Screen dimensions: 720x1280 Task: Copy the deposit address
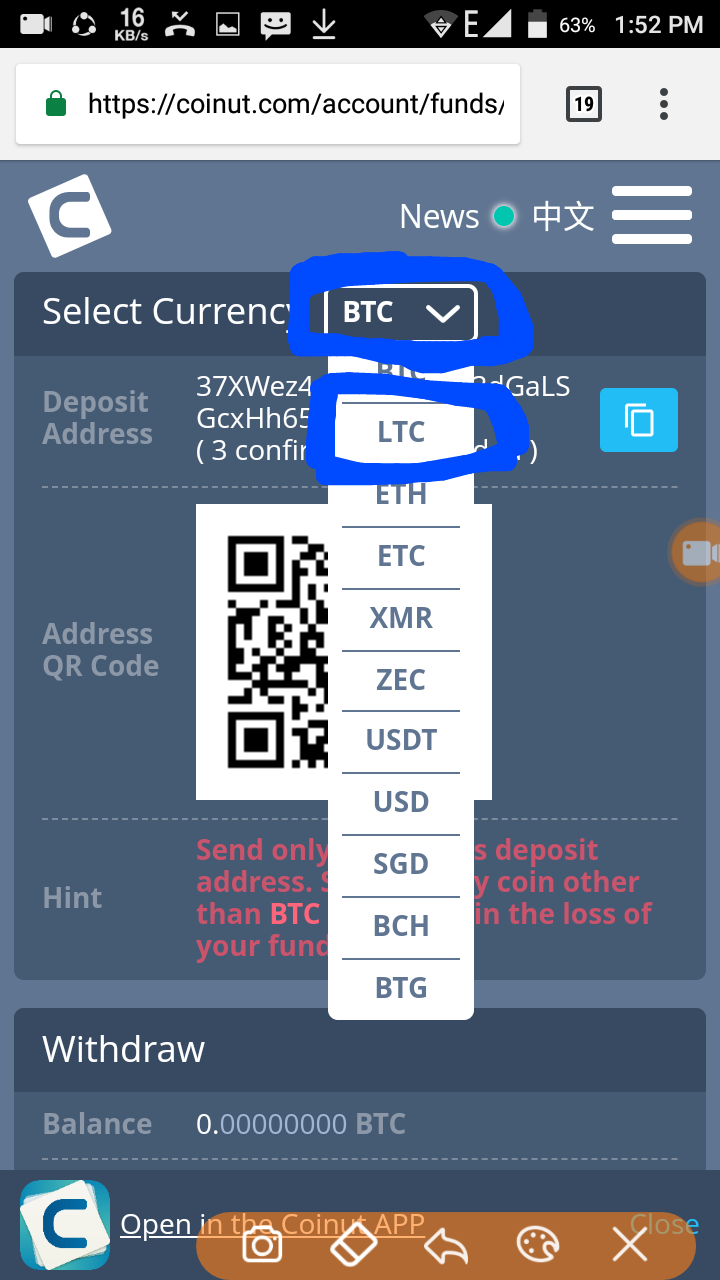[639, 420]
